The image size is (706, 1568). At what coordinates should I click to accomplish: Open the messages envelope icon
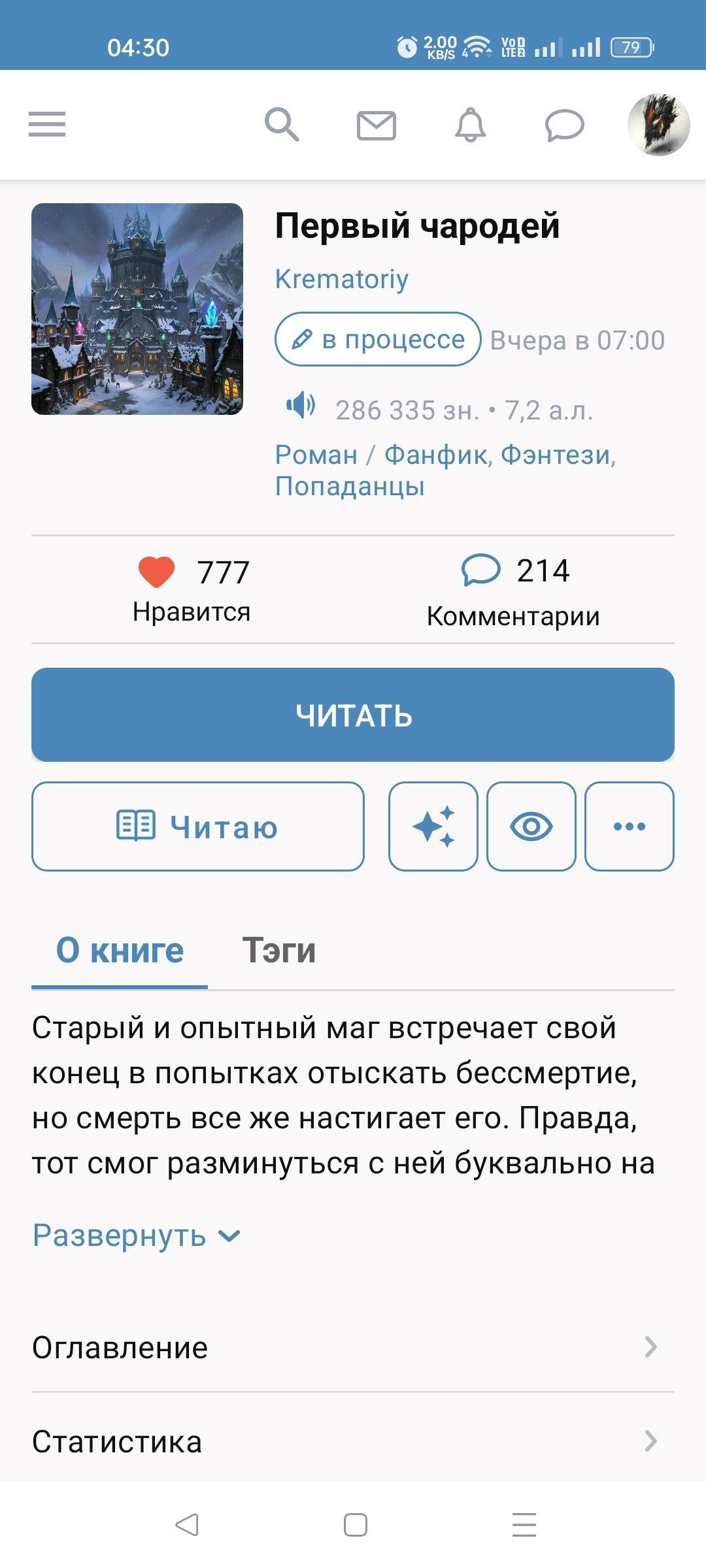pos(376,125)
